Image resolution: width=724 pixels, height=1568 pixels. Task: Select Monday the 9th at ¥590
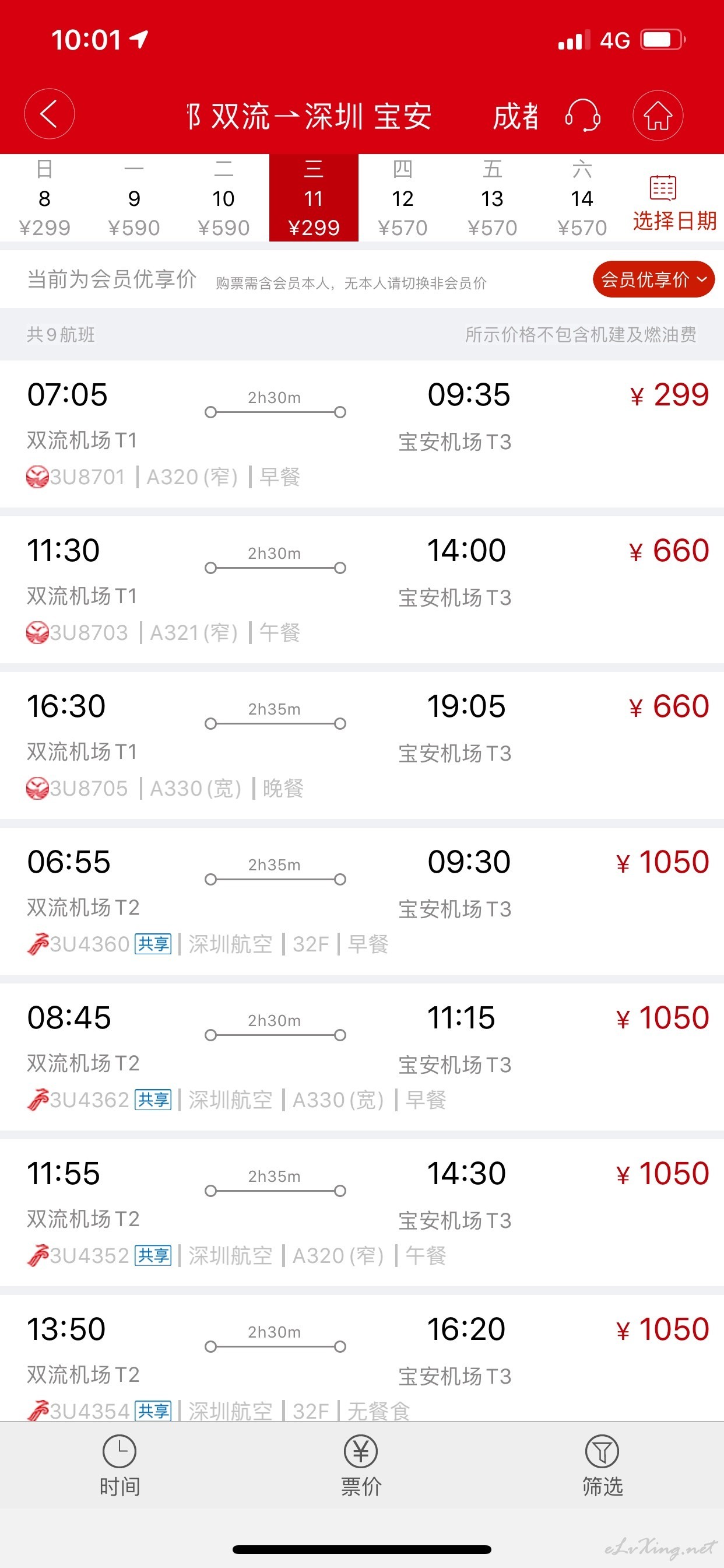[134, 198]
